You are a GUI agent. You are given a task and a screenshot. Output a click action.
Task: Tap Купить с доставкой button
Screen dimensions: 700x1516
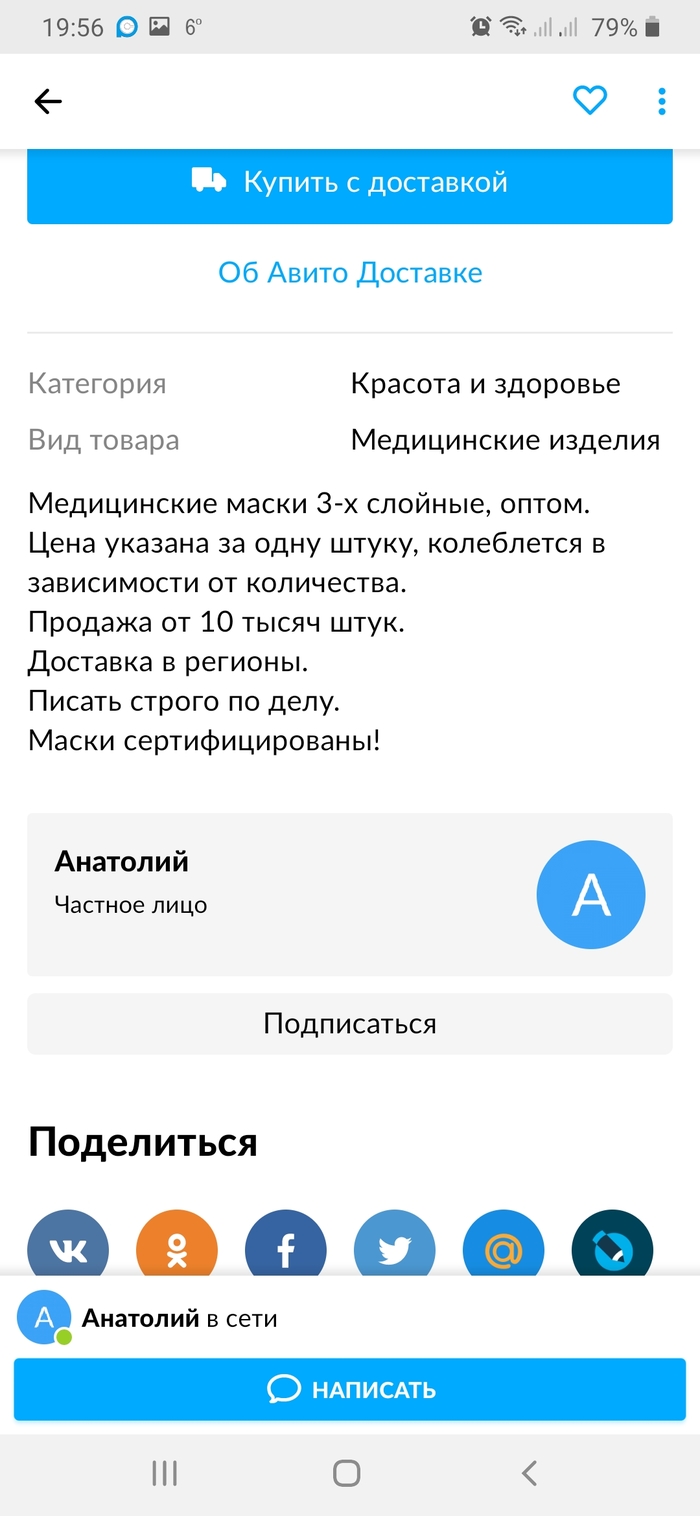(x=350, y=184)
